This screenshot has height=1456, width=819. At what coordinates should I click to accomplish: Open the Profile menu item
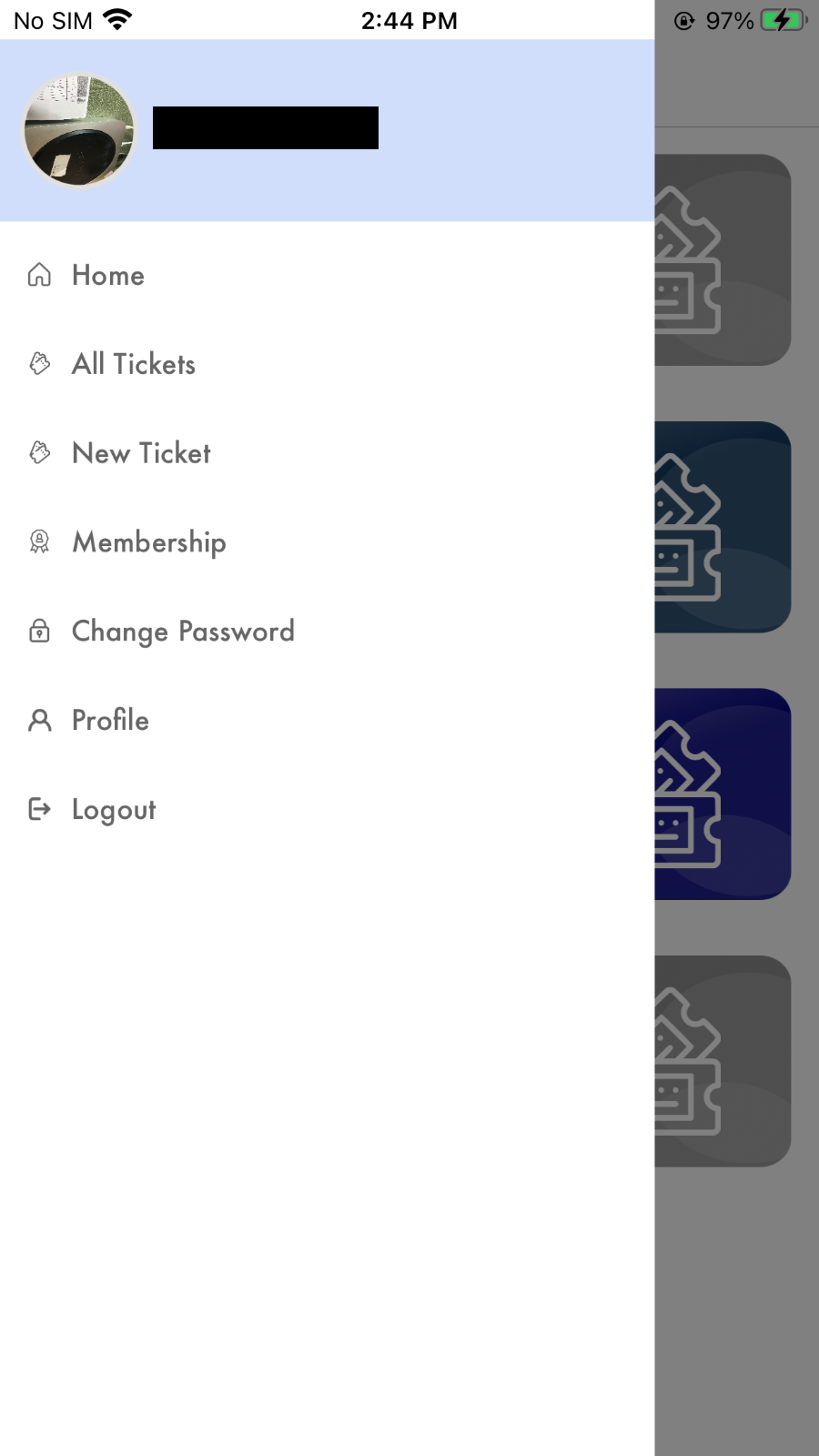[x=109, y=721]
